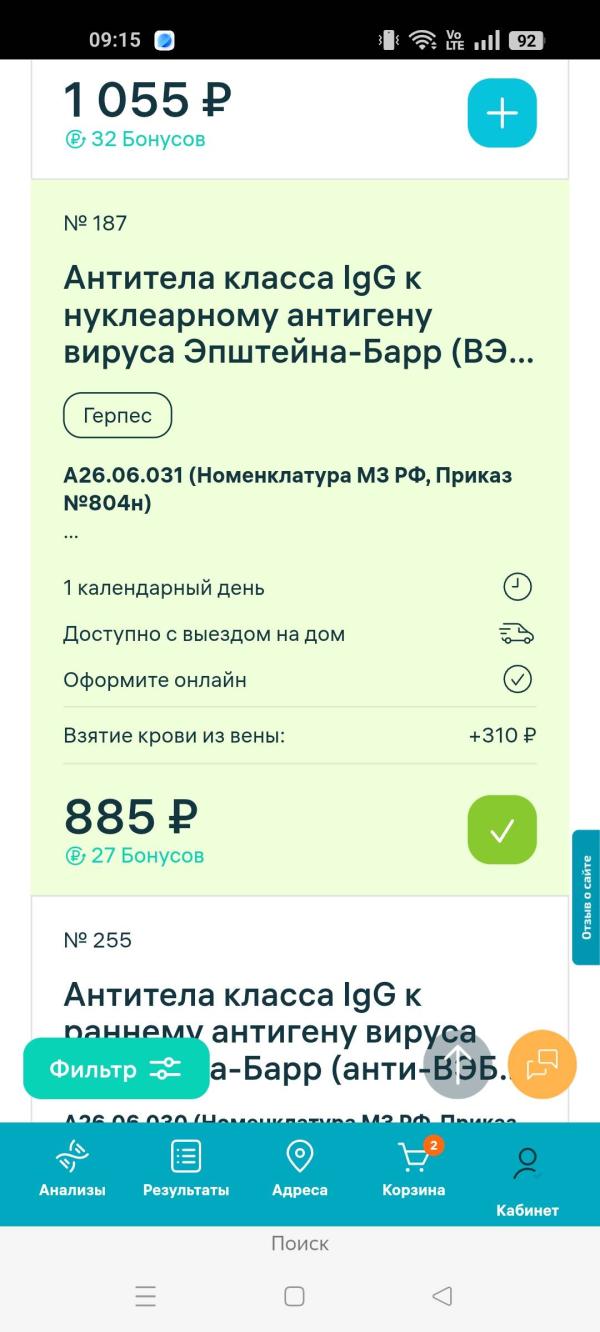600x1332 pixels.
Task: Switch to the Анализы tab
Action: 72,1172
